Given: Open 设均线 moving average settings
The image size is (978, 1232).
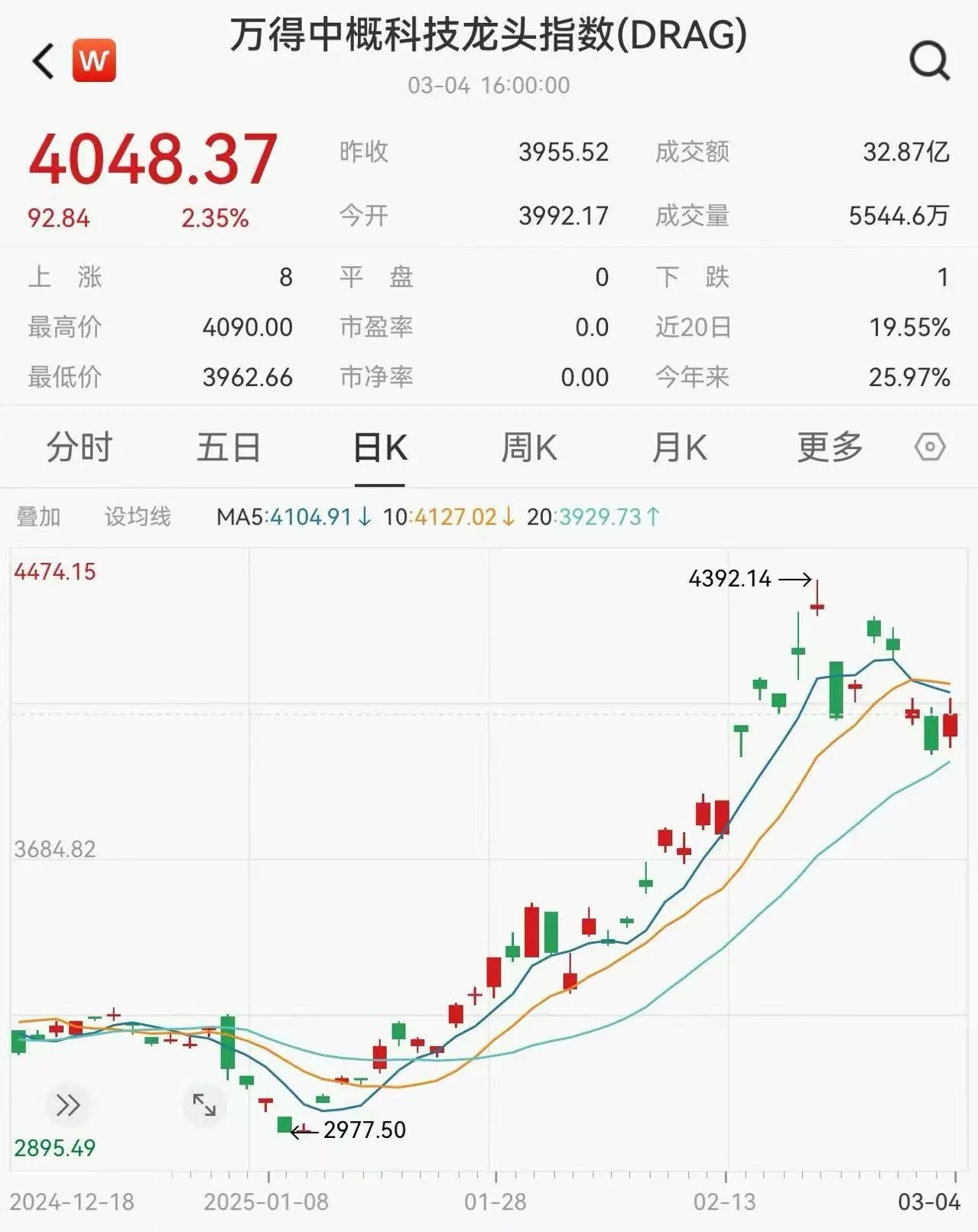Looking at the screenshot, I should pyautogui.click(x=135, y=517).
